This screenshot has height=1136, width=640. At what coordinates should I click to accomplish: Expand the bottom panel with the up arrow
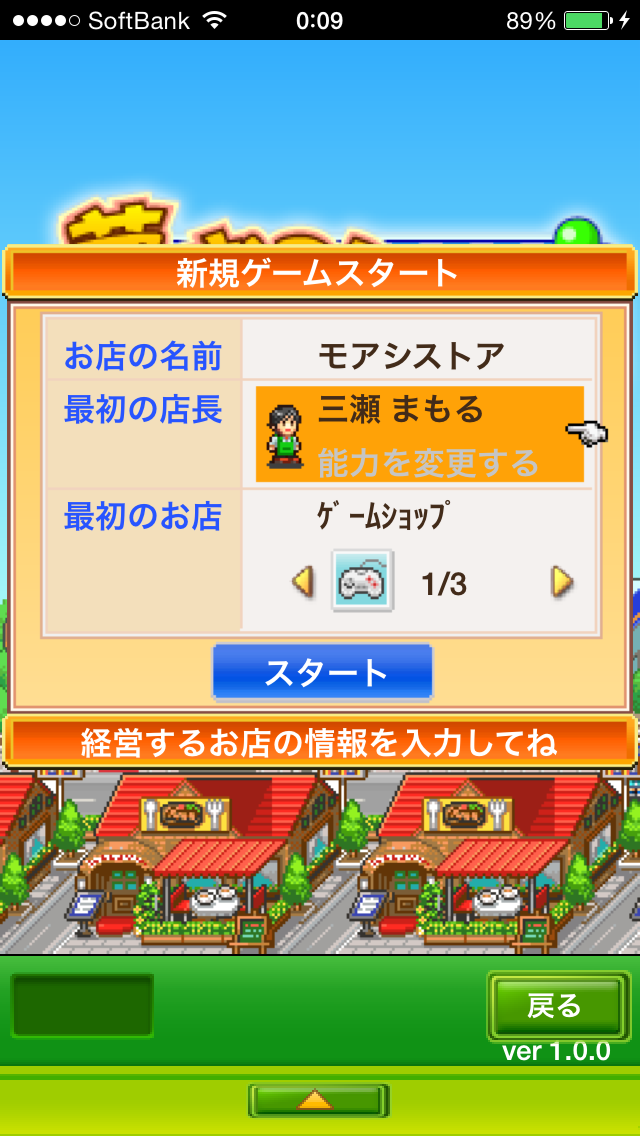[x=317, y=1101]
